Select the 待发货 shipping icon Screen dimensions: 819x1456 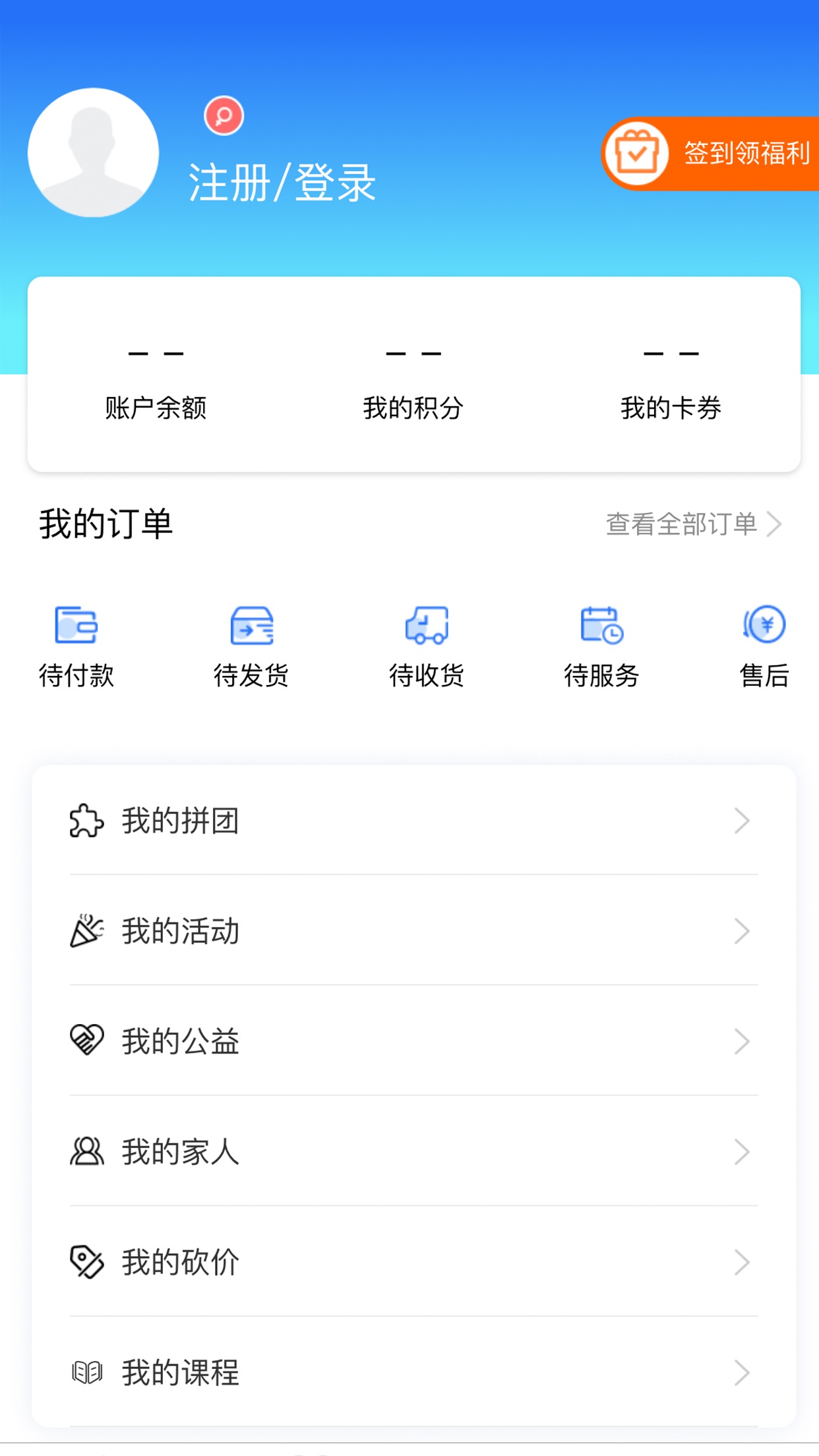click(x=252, y=625)
